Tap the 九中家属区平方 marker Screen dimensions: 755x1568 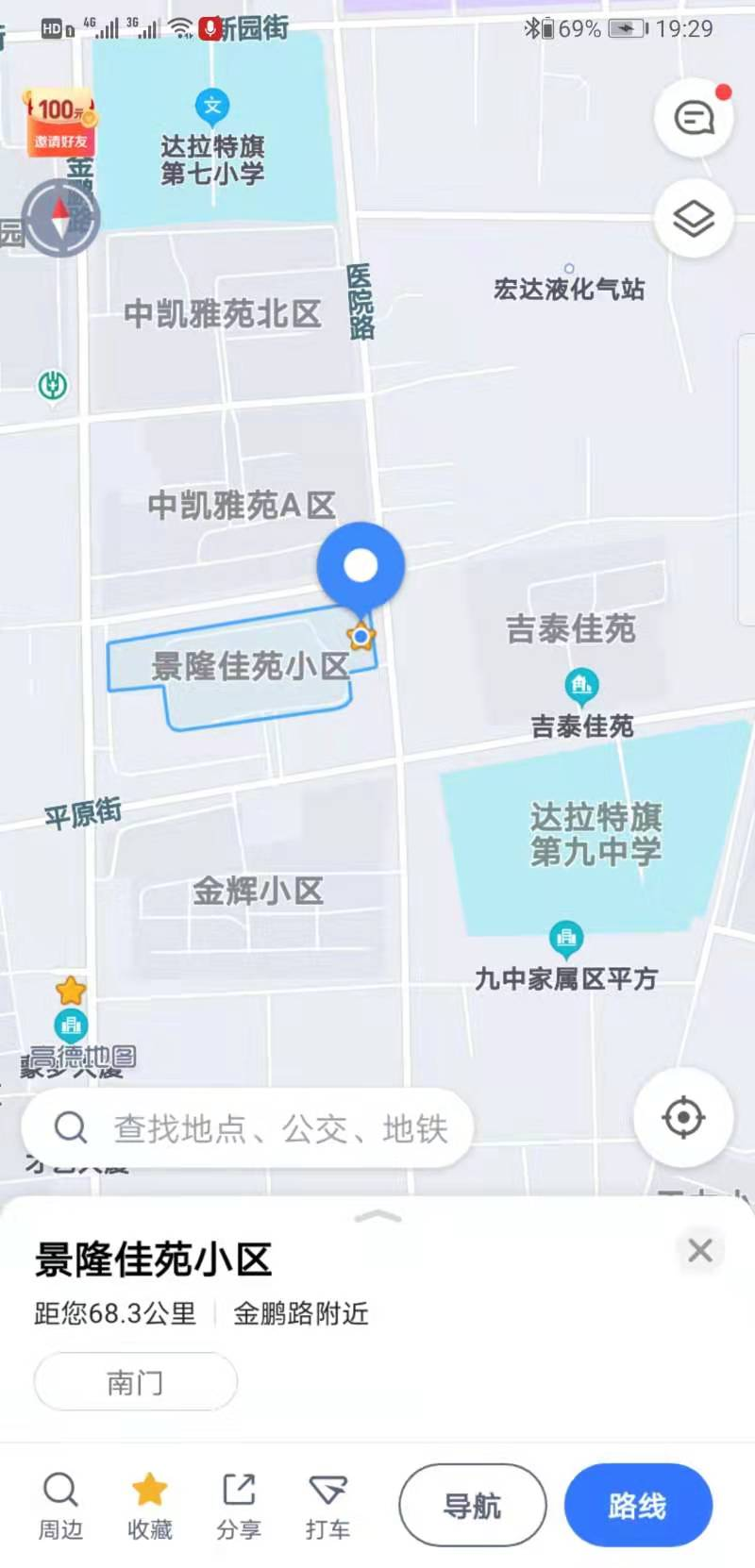coord(566,939)
